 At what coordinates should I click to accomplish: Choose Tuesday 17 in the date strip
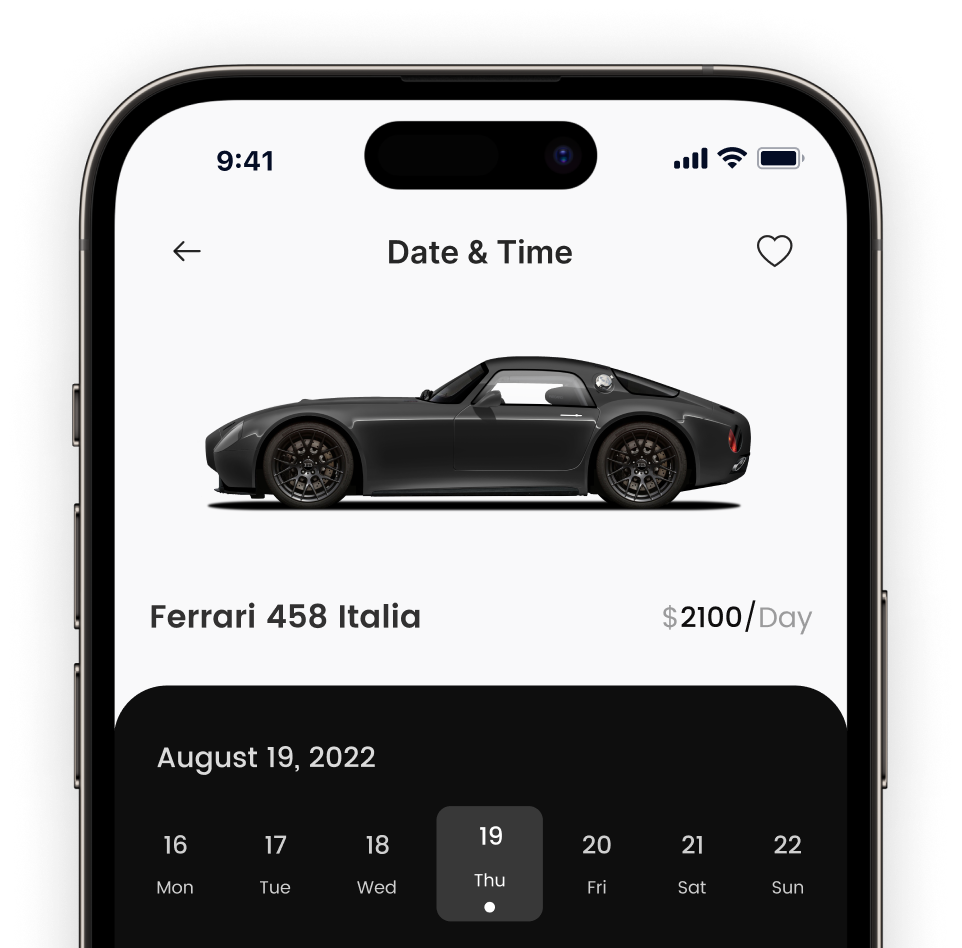(x=275, y=864)
